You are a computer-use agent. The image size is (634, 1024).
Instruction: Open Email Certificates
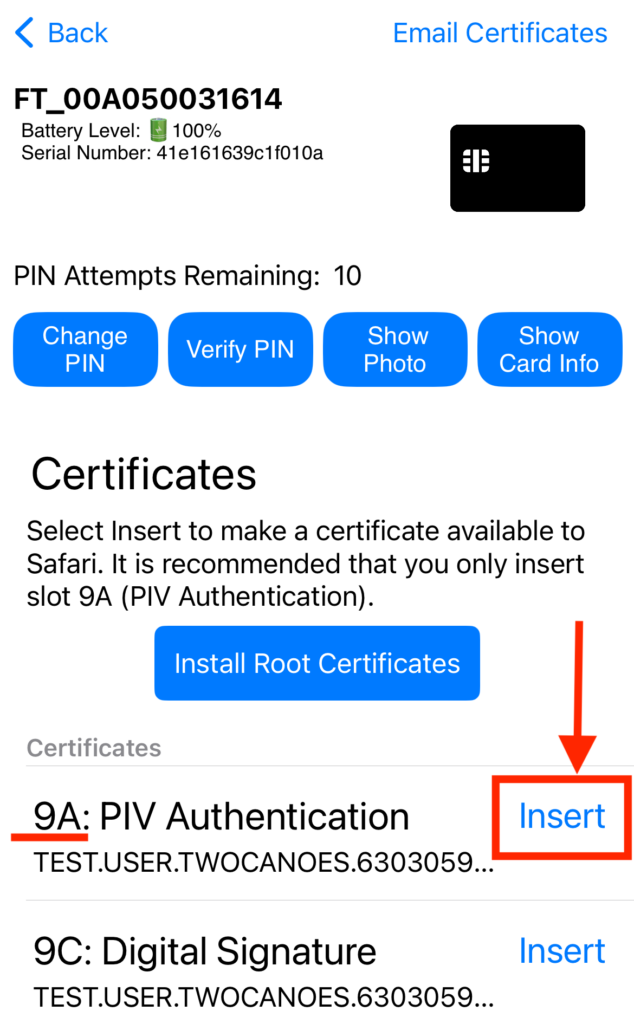click(499, 33)
